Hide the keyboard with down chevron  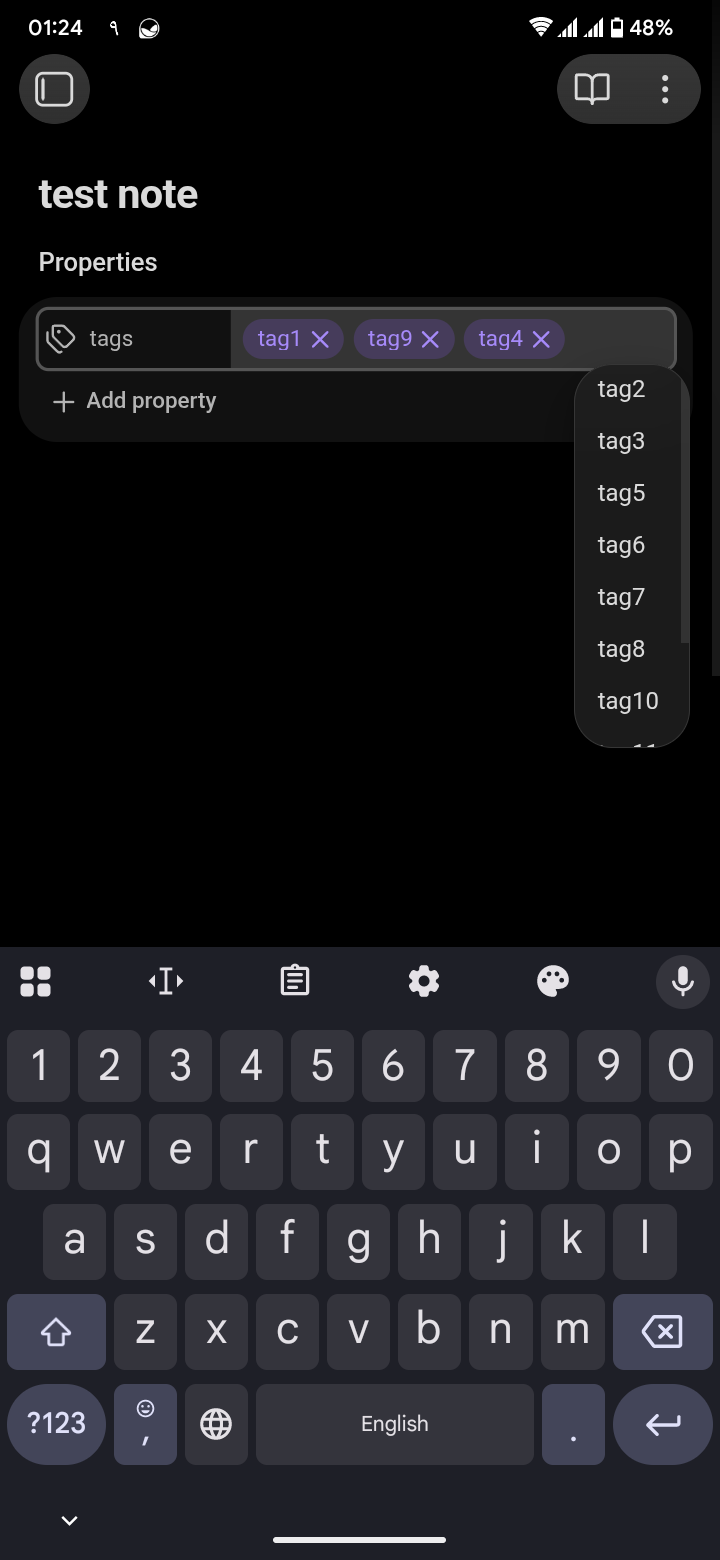[69, 1520]
